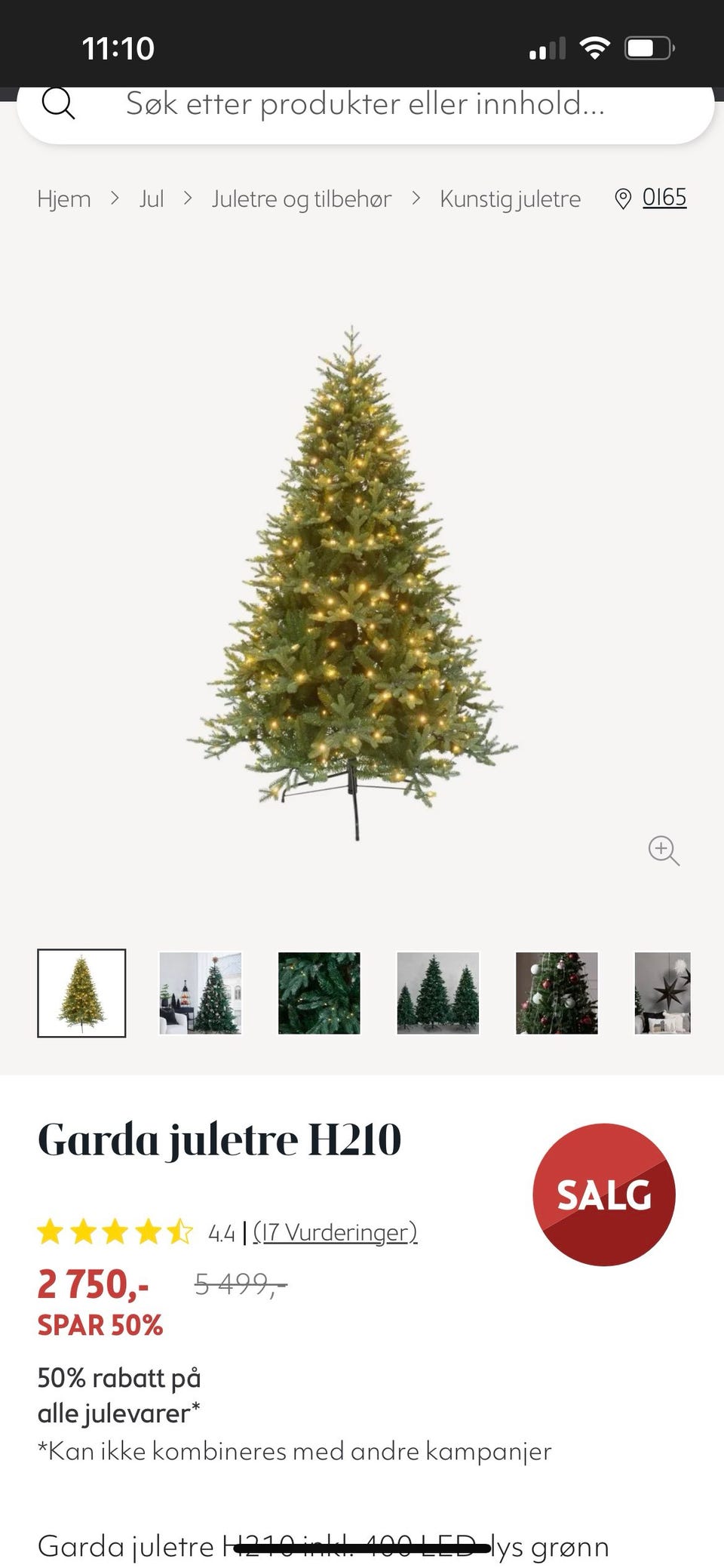Click the SPAR 50% price label
724x1568 pixels.
pyautogui.click(x=100, y=1325)
